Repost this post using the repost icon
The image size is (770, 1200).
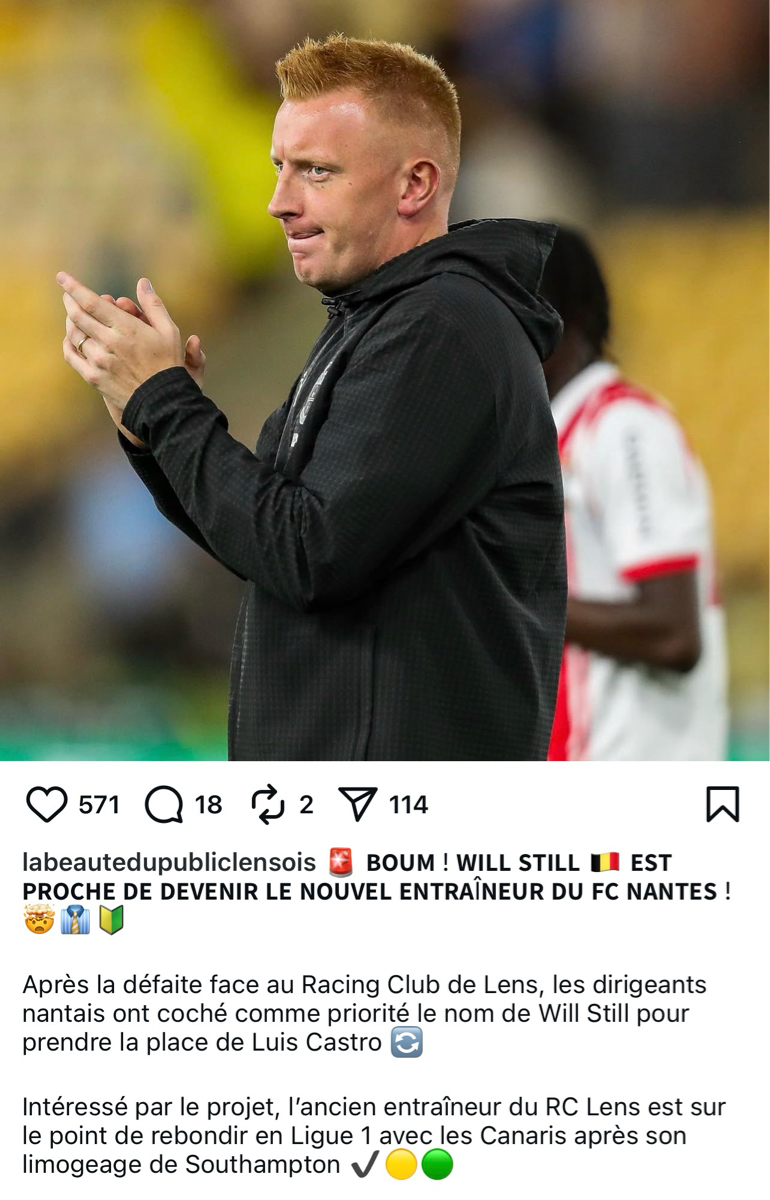click(x=268, y=804)
